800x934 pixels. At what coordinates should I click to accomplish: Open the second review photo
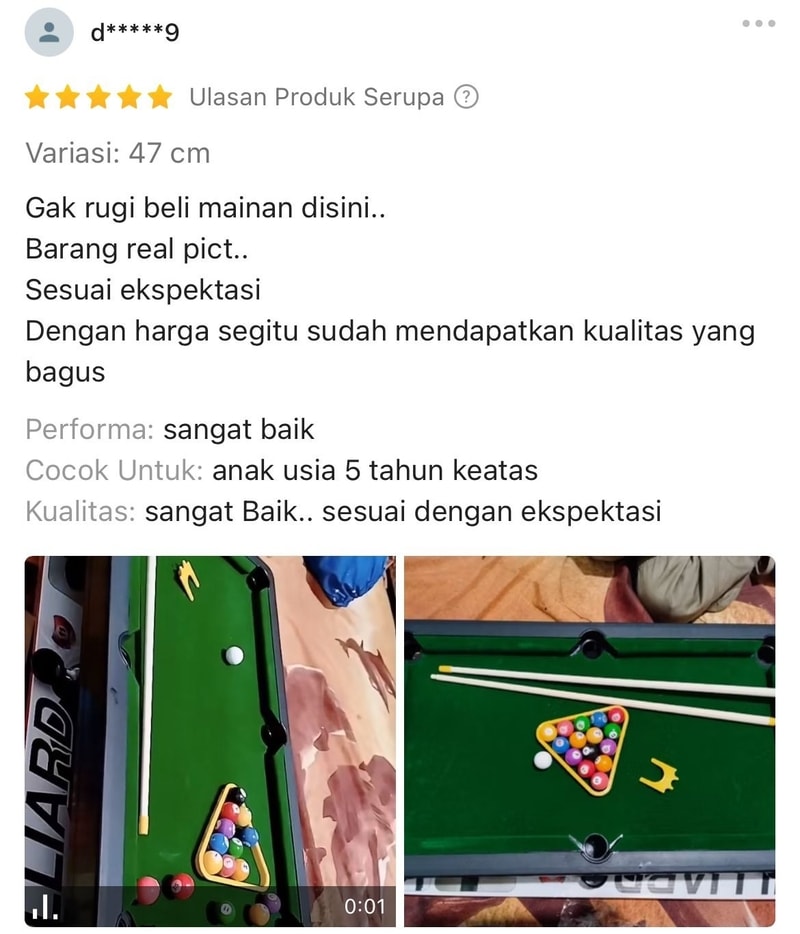click(x=589, y=740)
